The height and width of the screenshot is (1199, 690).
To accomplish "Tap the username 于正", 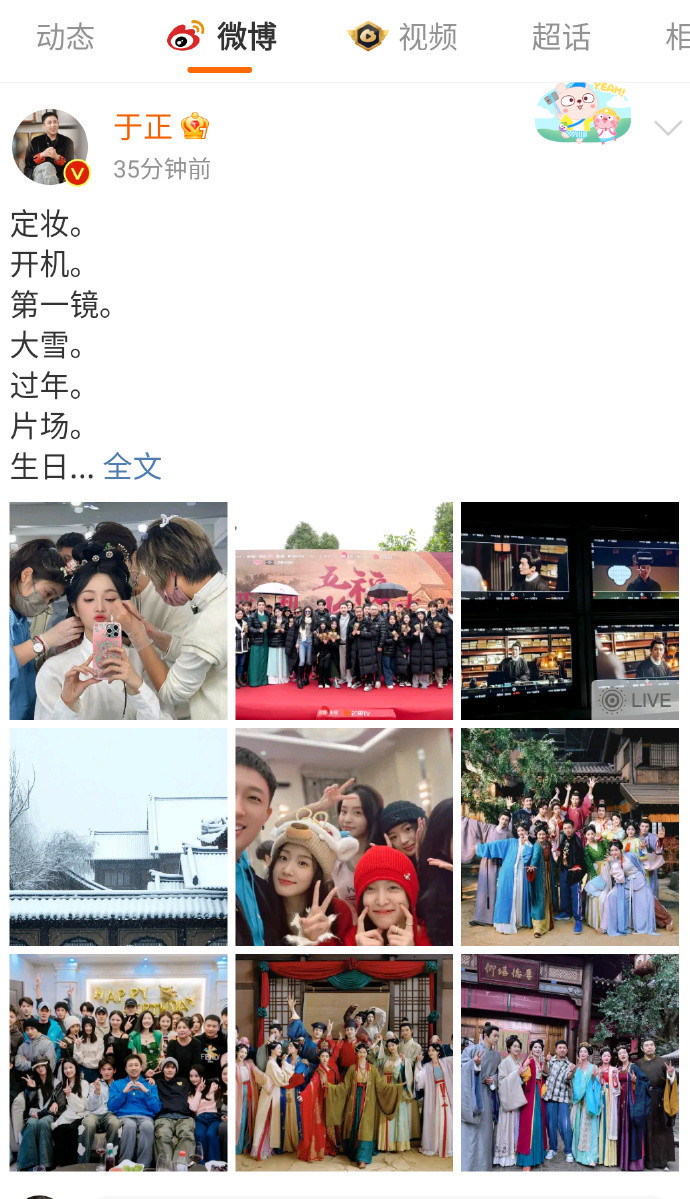I will tap(143, 127).
